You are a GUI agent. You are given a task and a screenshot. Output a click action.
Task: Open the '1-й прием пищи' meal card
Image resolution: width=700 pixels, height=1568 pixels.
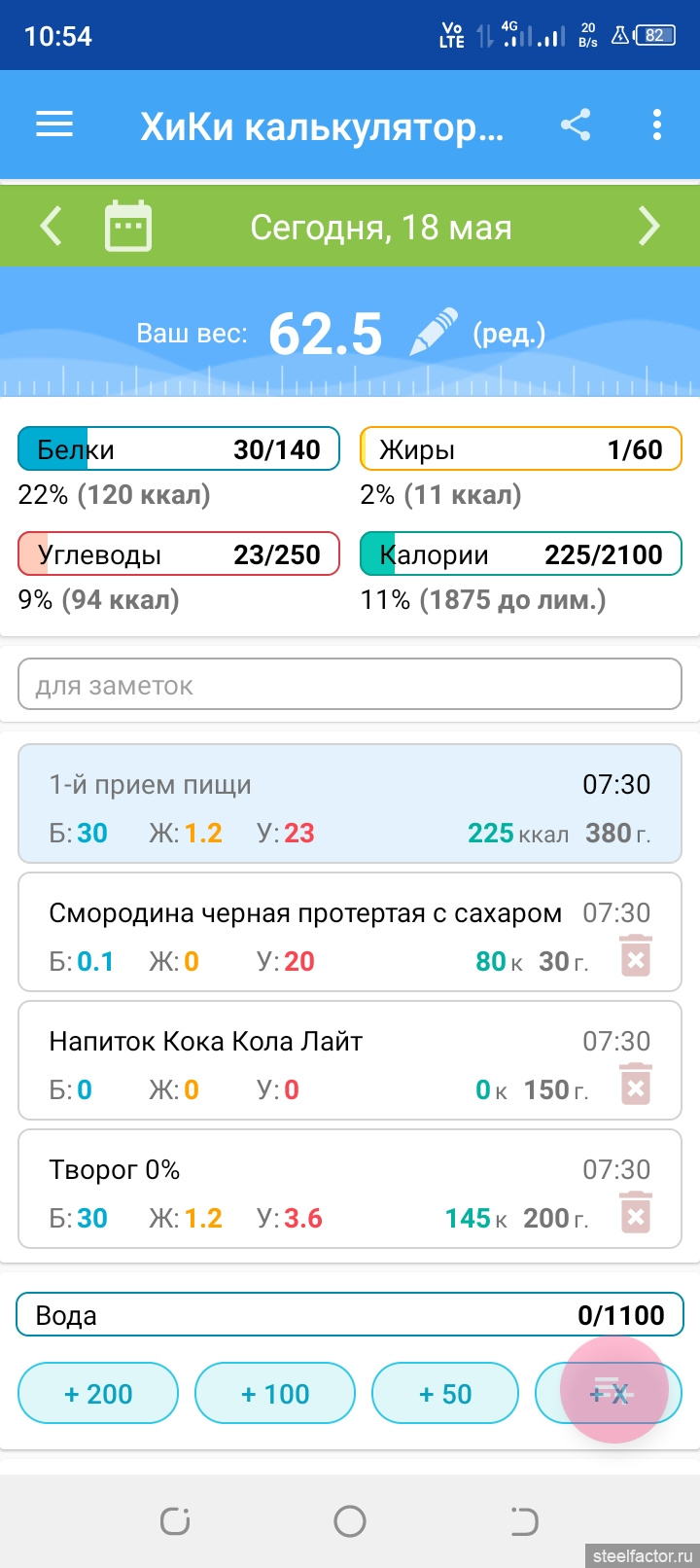pyautogui.click(x=350, y=804)
